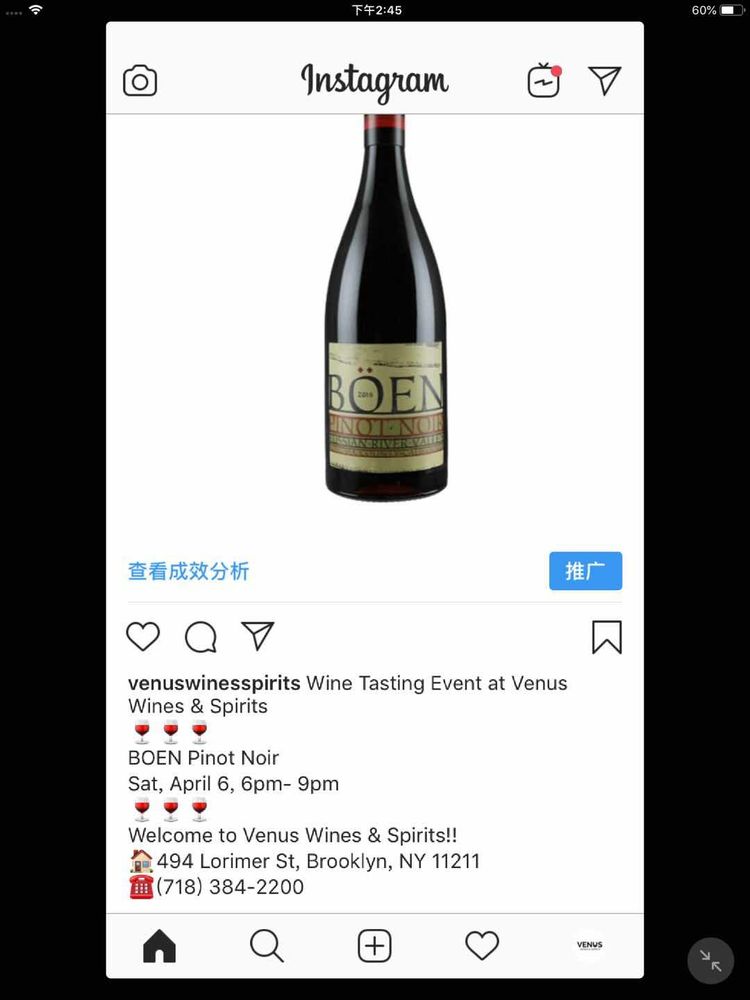Like the venuswinesspirits post
This screenshot has height=1000, width=750.
(x=143, y=636)
